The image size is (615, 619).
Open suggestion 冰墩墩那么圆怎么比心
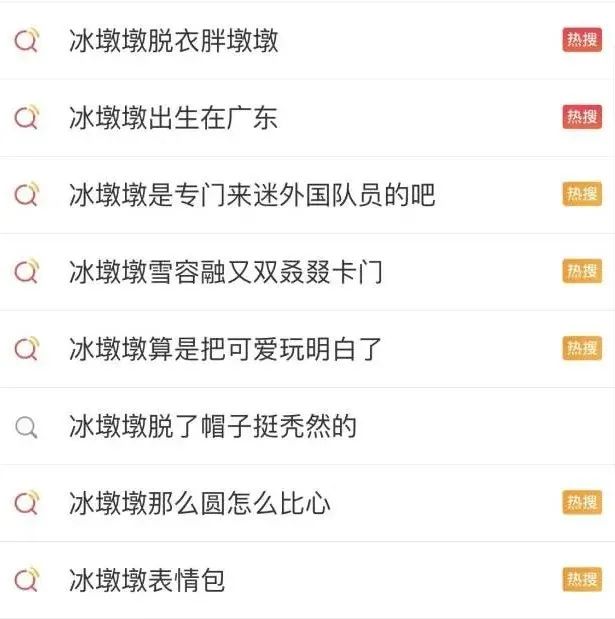pyautogui.click(x=199, y=503)
